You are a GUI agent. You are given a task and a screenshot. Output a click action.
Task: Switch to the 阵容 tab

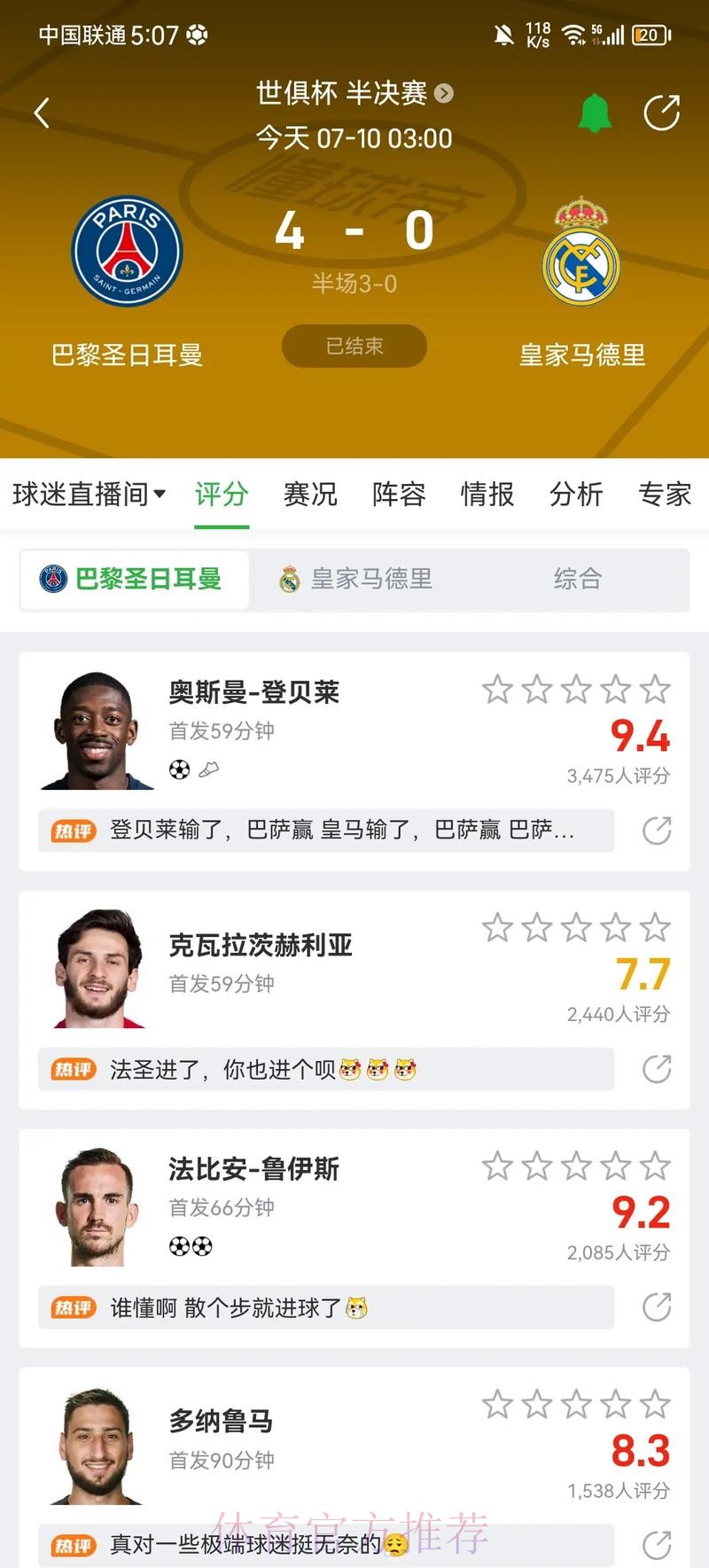point(399,494)
